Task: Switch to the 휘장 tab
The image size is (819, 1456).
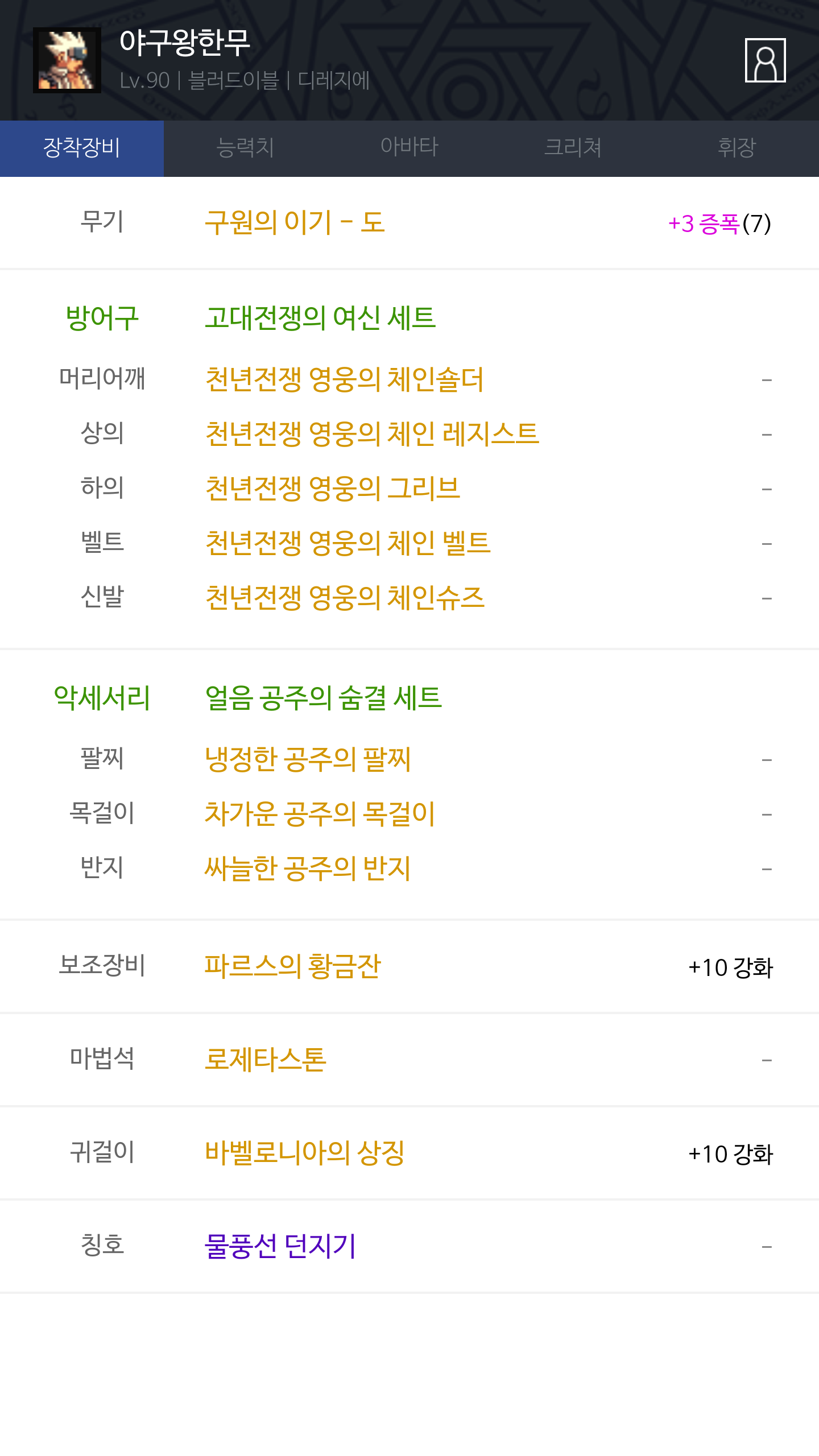Action: tap(737, 148)
